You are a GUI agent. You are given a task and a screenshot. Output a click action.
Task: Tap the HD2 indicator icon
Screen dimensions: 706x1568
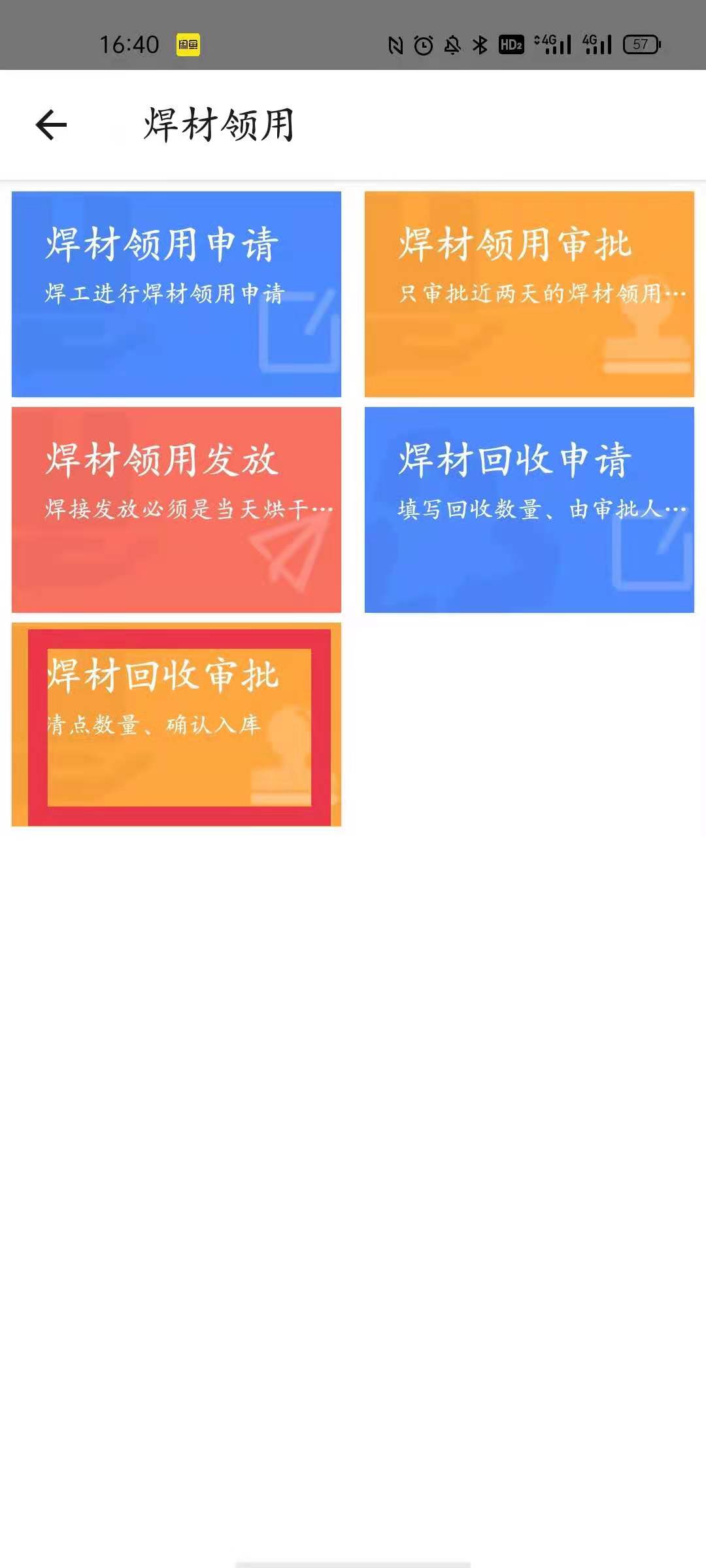511,44
